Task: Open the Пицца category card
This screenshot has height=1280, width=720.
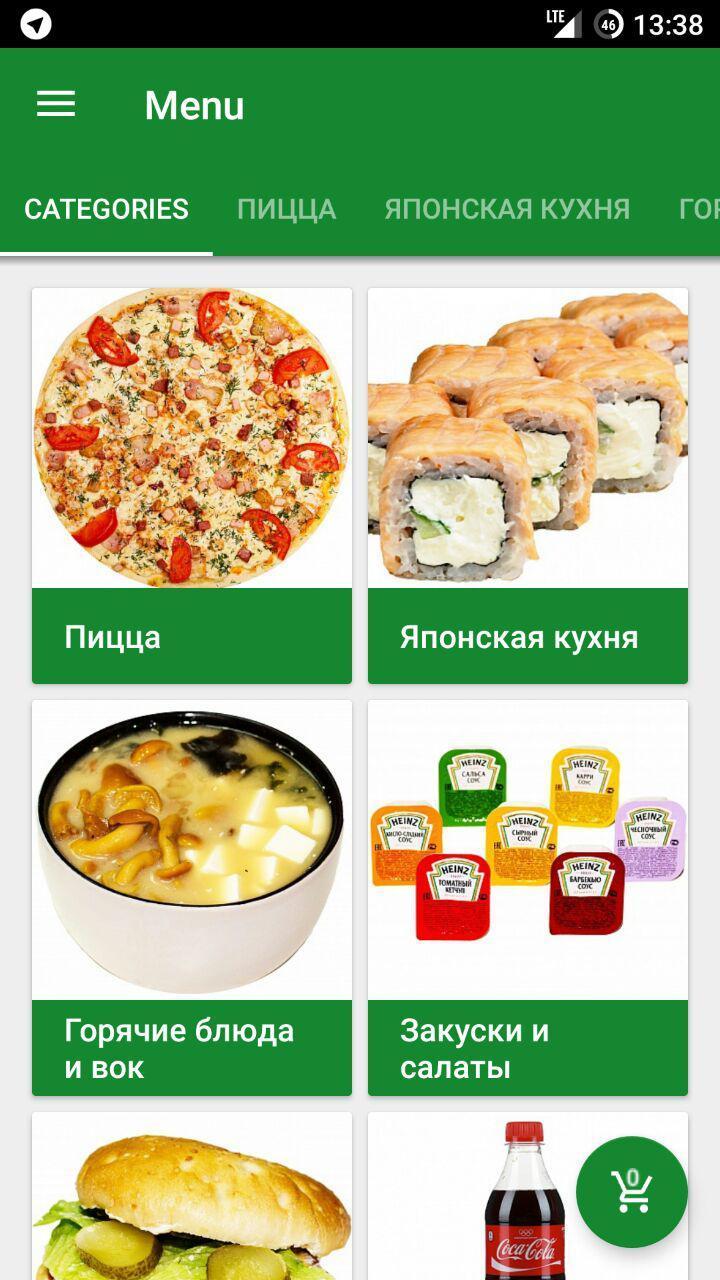Action: (192, 485)
